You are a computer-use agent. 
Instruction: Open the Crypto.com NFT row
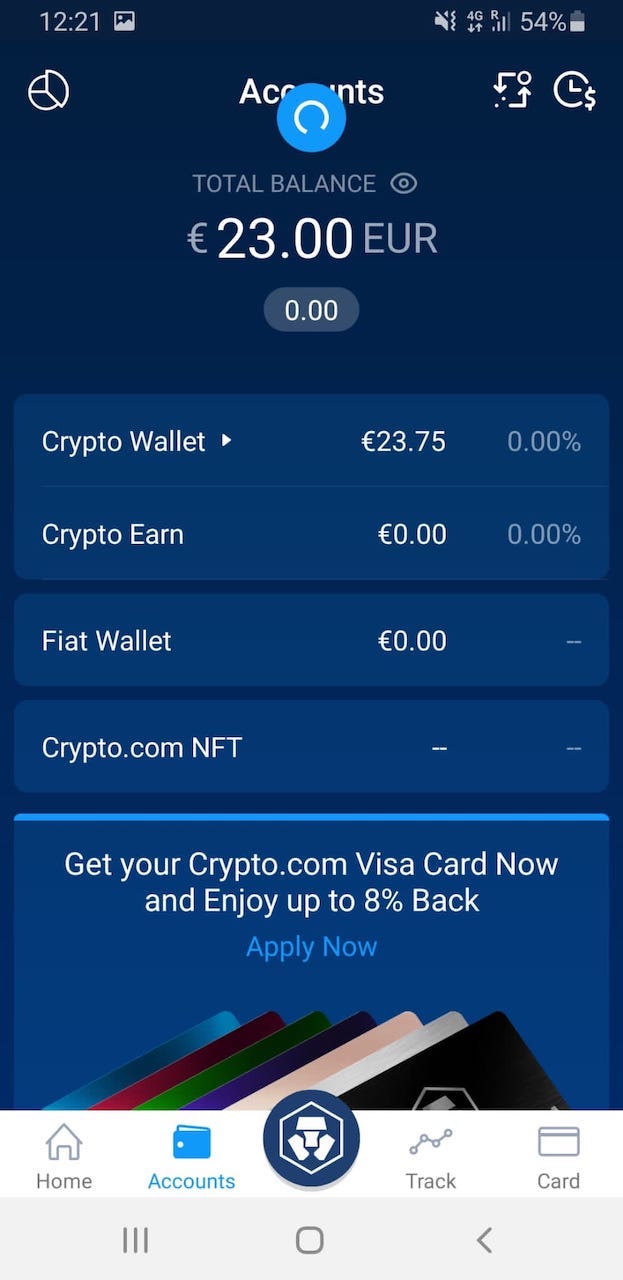pos(311,747)
